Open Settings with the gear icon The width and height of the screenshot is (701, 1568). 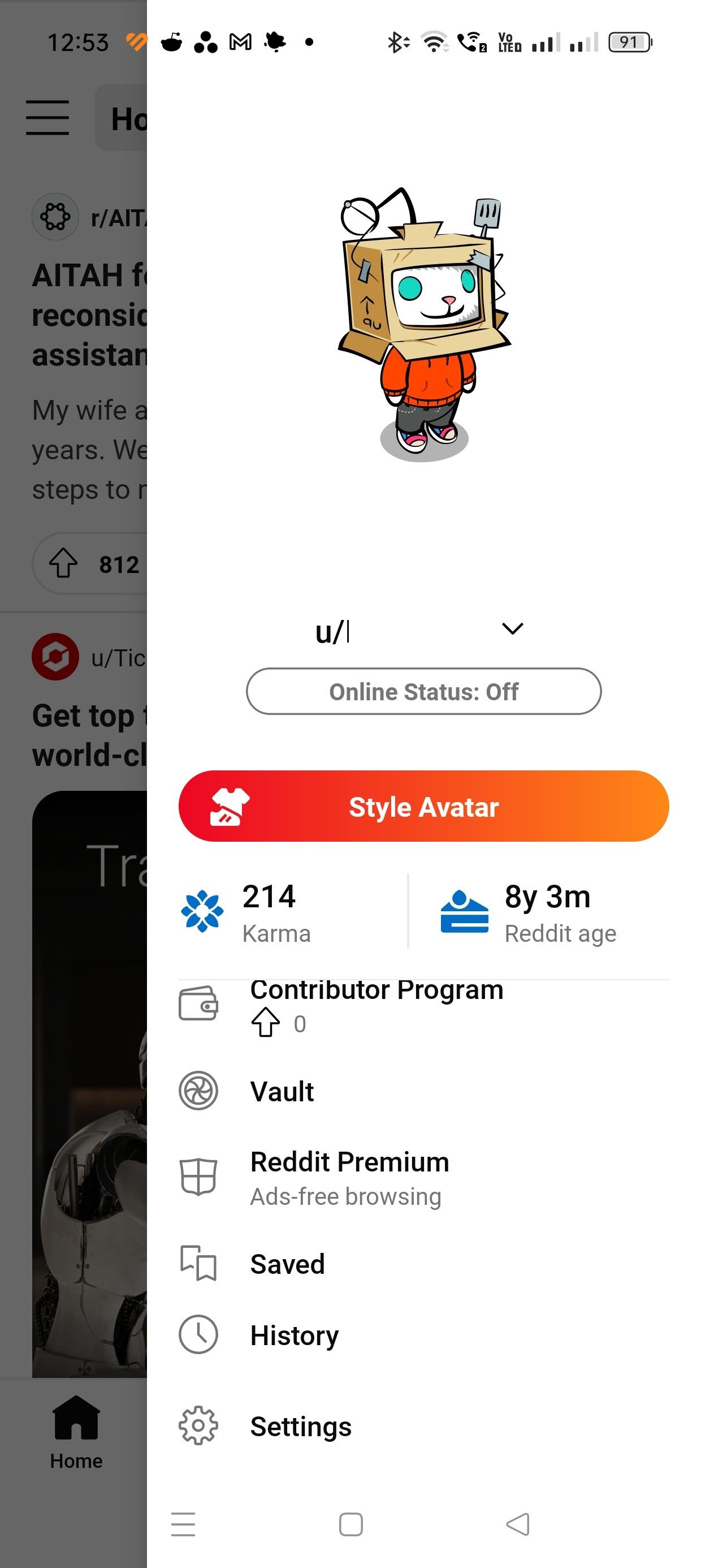tap(198, 1424)
